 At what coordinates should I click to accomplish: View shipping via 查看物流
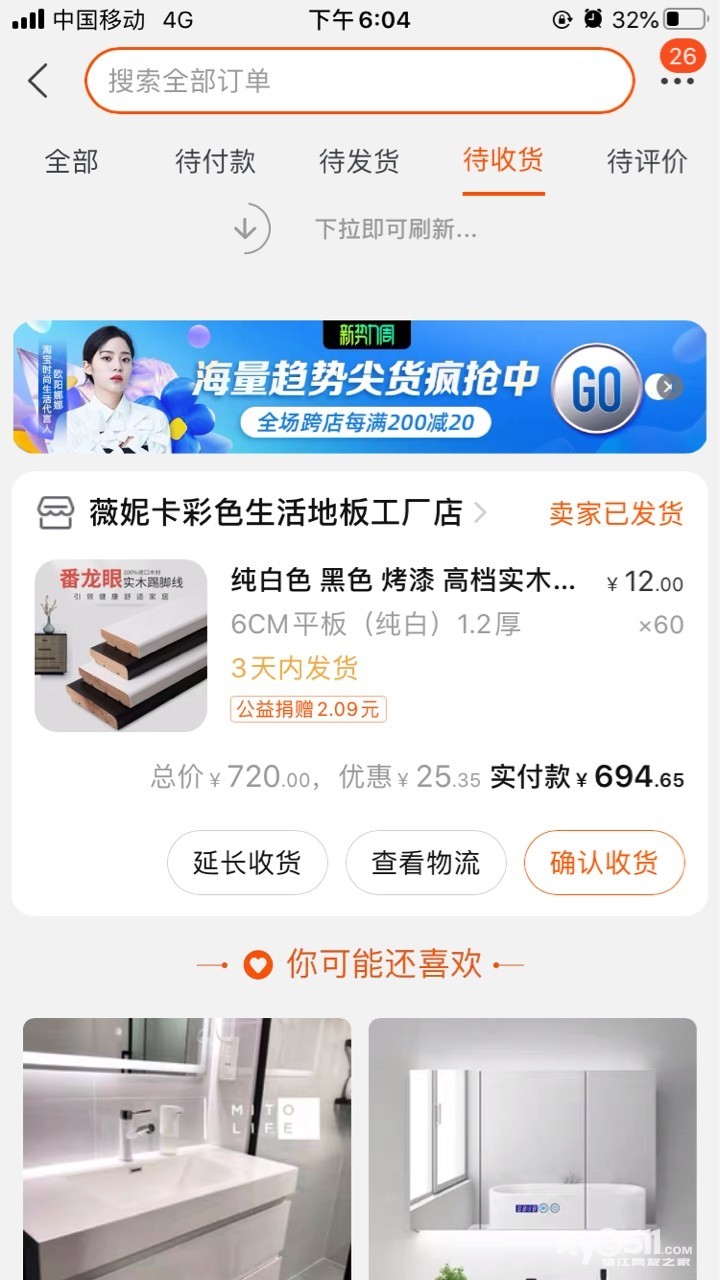click(x=426, y=862)
